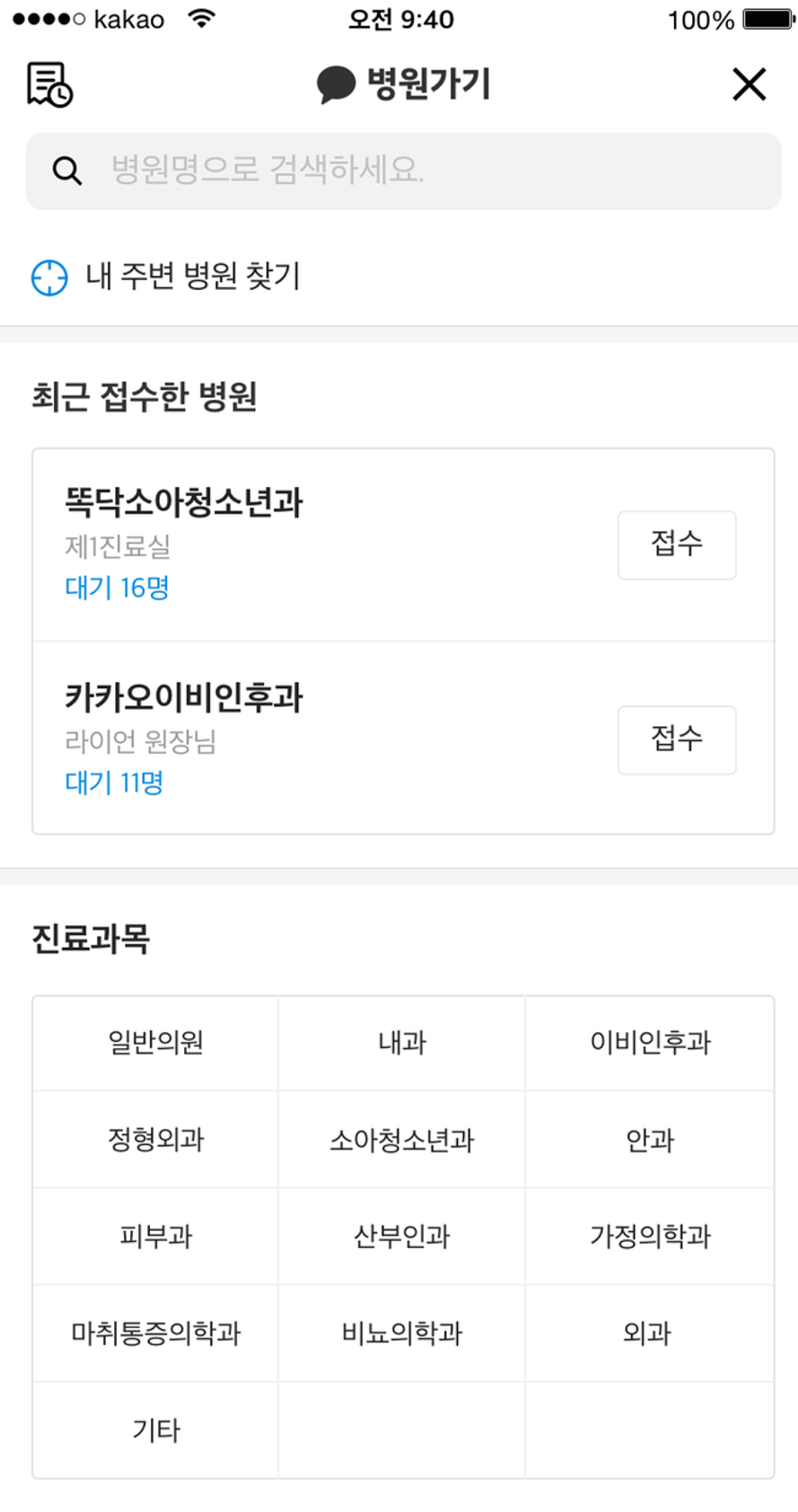Close the 병원가기 screen
The height and width of the screenshot is (1512, 798).
point(749,84)
